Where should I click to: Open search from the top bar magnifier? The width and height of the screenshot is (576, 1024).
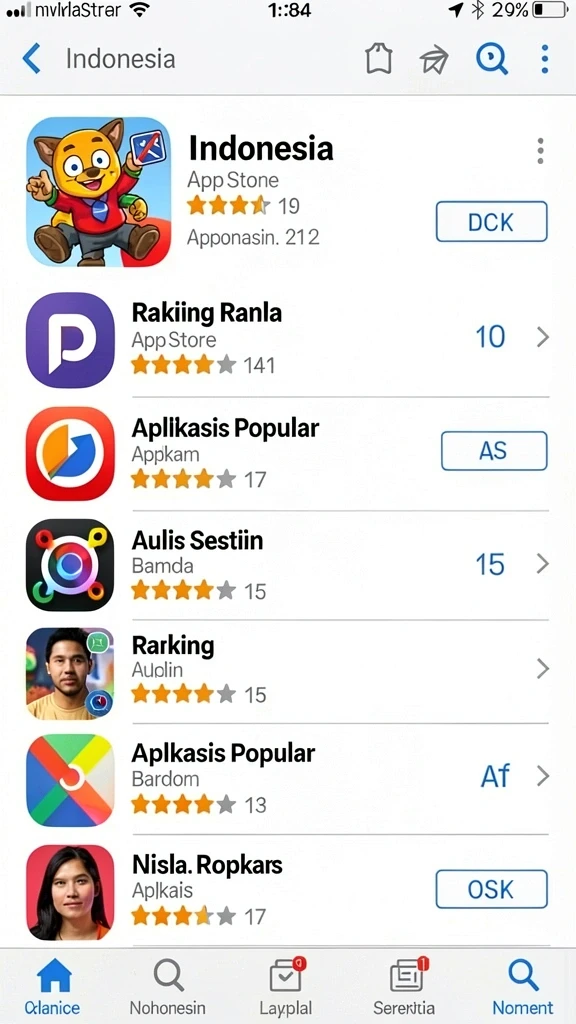[x=492, y=59]
